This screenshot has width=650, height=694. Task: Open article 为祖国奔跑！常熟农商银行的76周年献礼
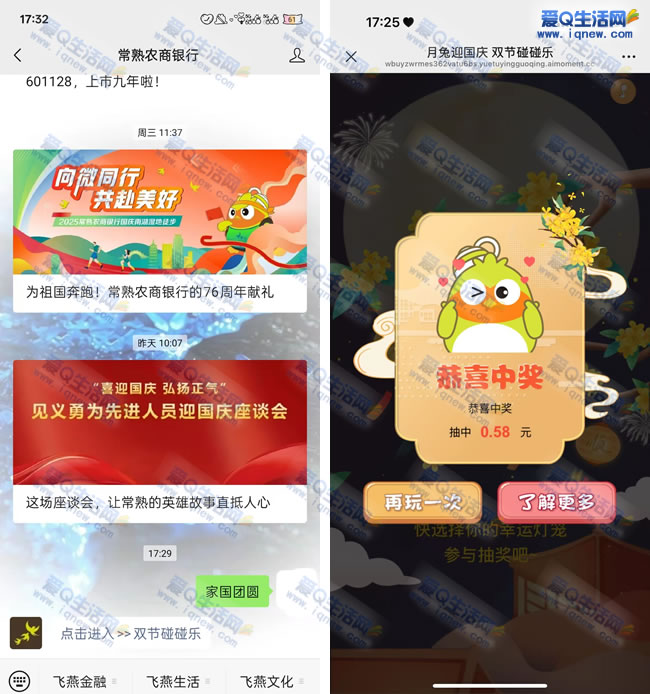click(x=160, y=291)
